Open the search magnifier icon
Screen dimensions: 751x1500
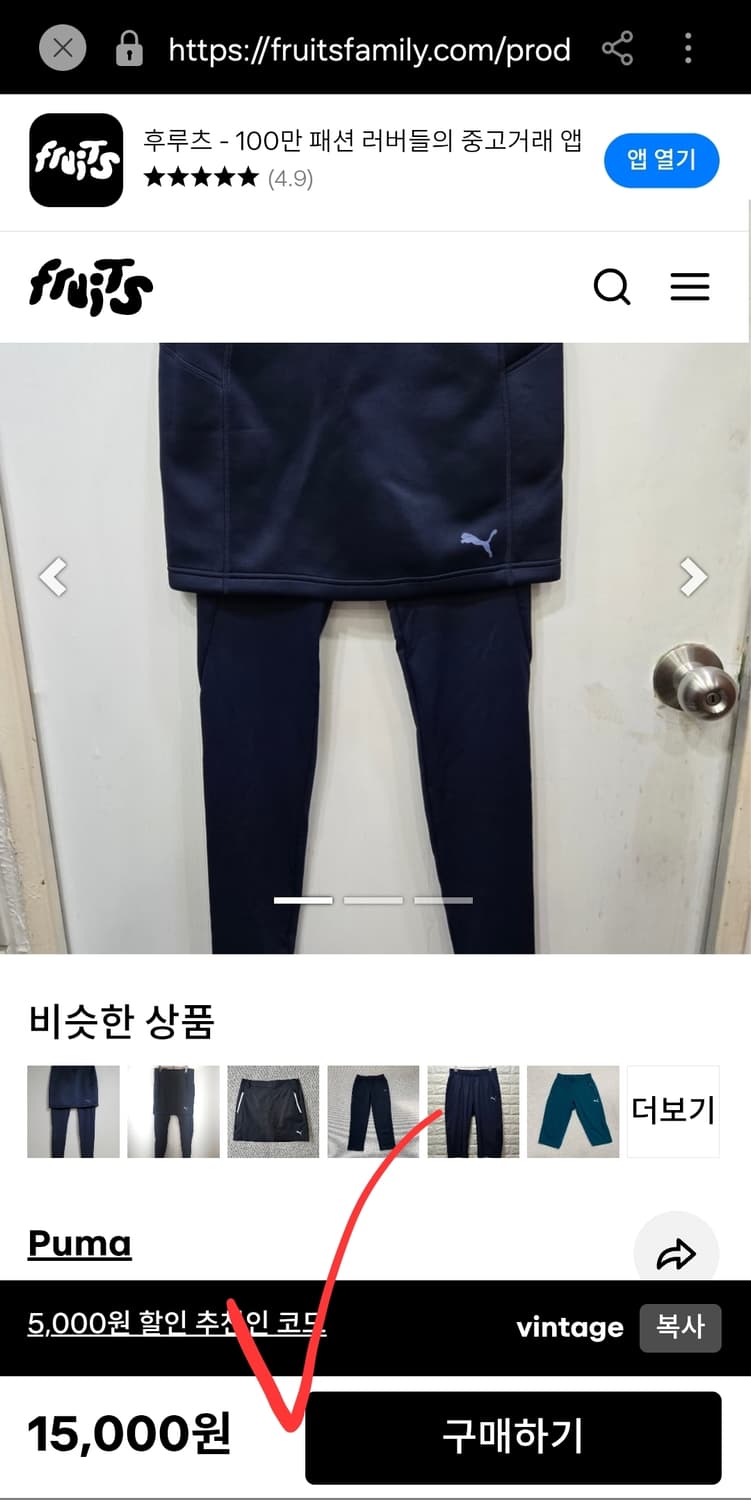611,287
